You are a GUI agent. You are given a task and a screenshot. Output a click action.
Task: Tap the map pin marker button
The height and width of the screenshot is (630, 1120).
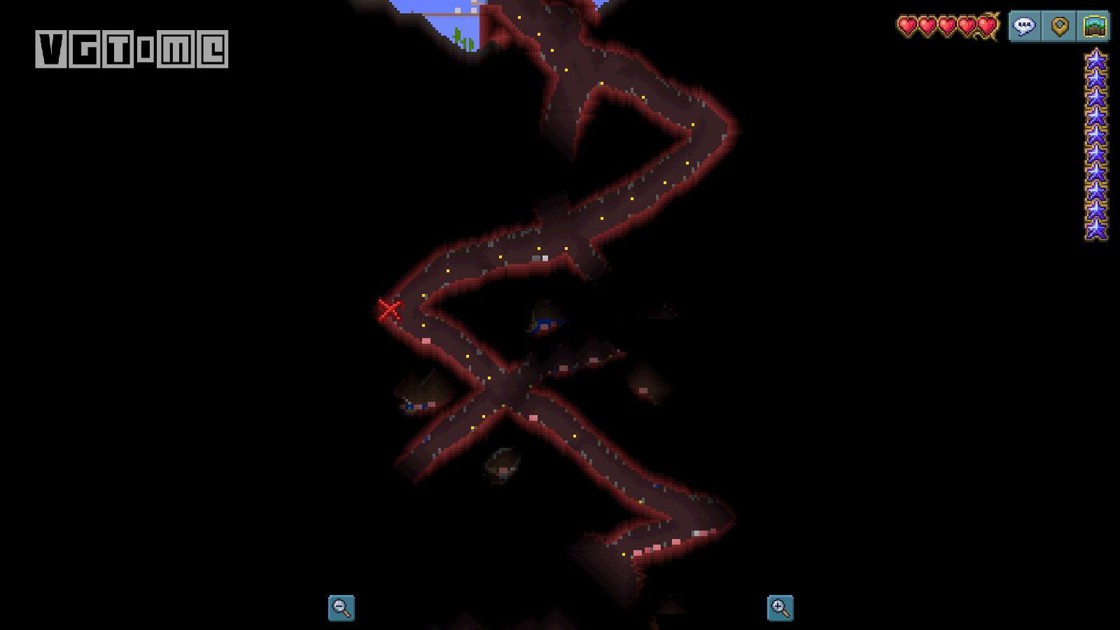(x=1060, y=27)
